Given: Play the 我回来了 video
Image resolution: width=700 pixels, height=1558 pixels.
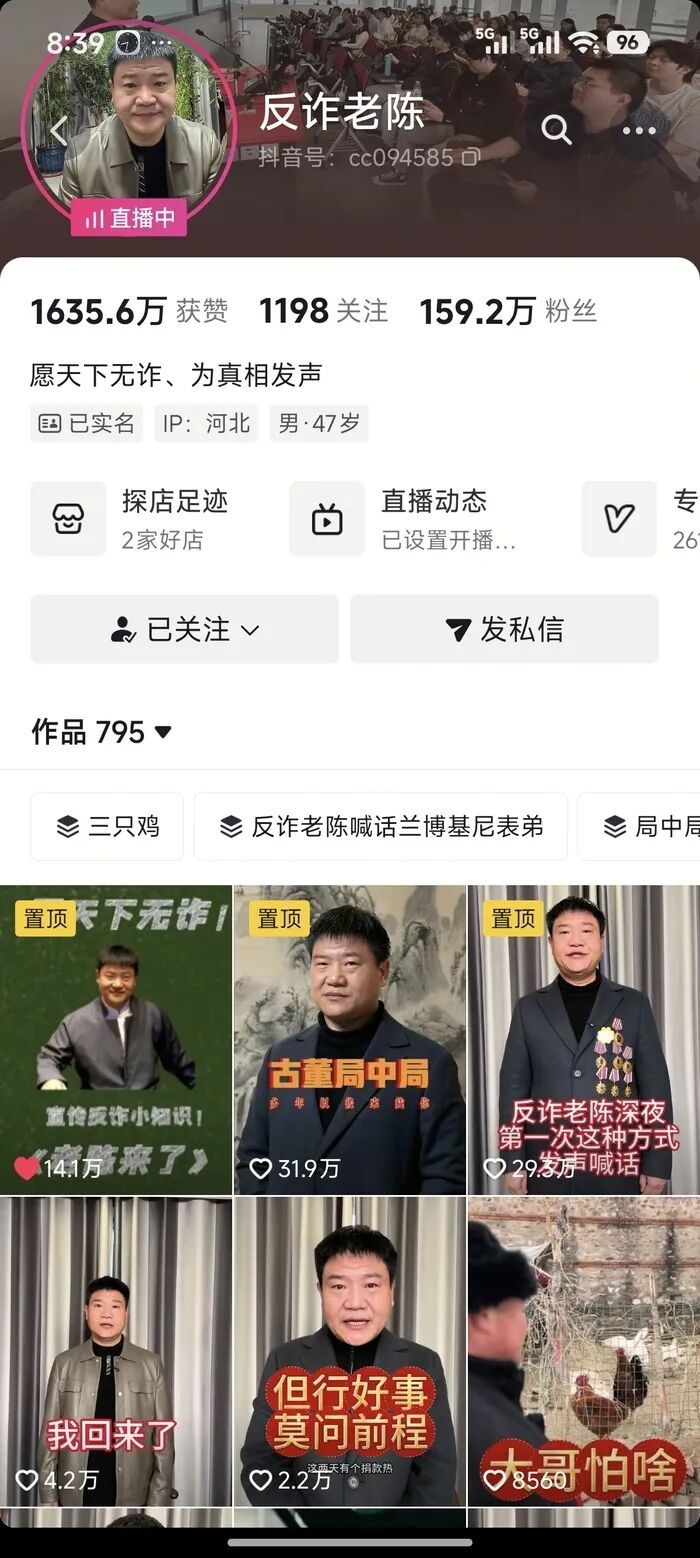Looking at the screenshot, I should tap(116, 1350).
